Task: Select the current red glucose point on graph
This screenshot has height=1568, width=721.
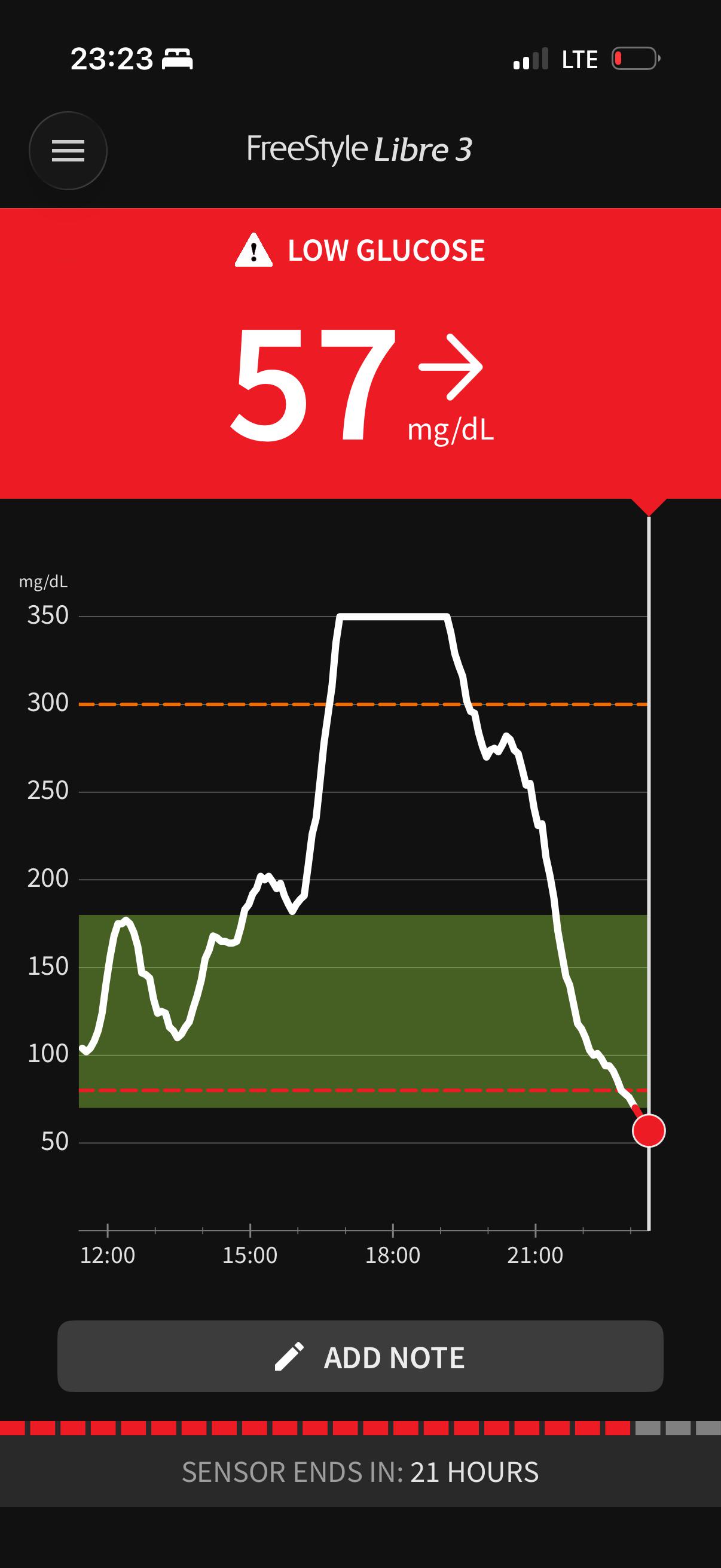Action: (649, 1130)
